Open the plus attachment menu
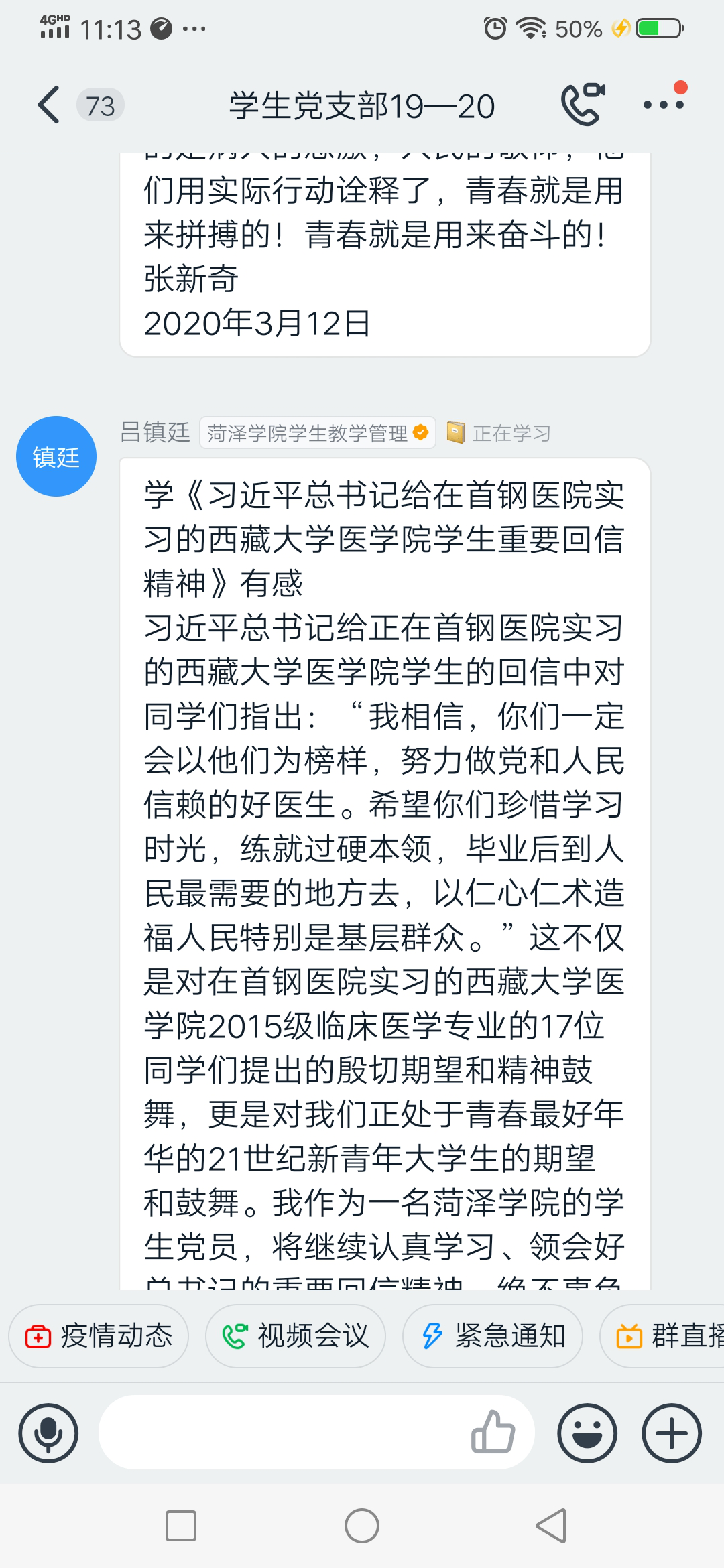Image resolution: width=724 pixels, height=1568 pixels. [672, 1433]
